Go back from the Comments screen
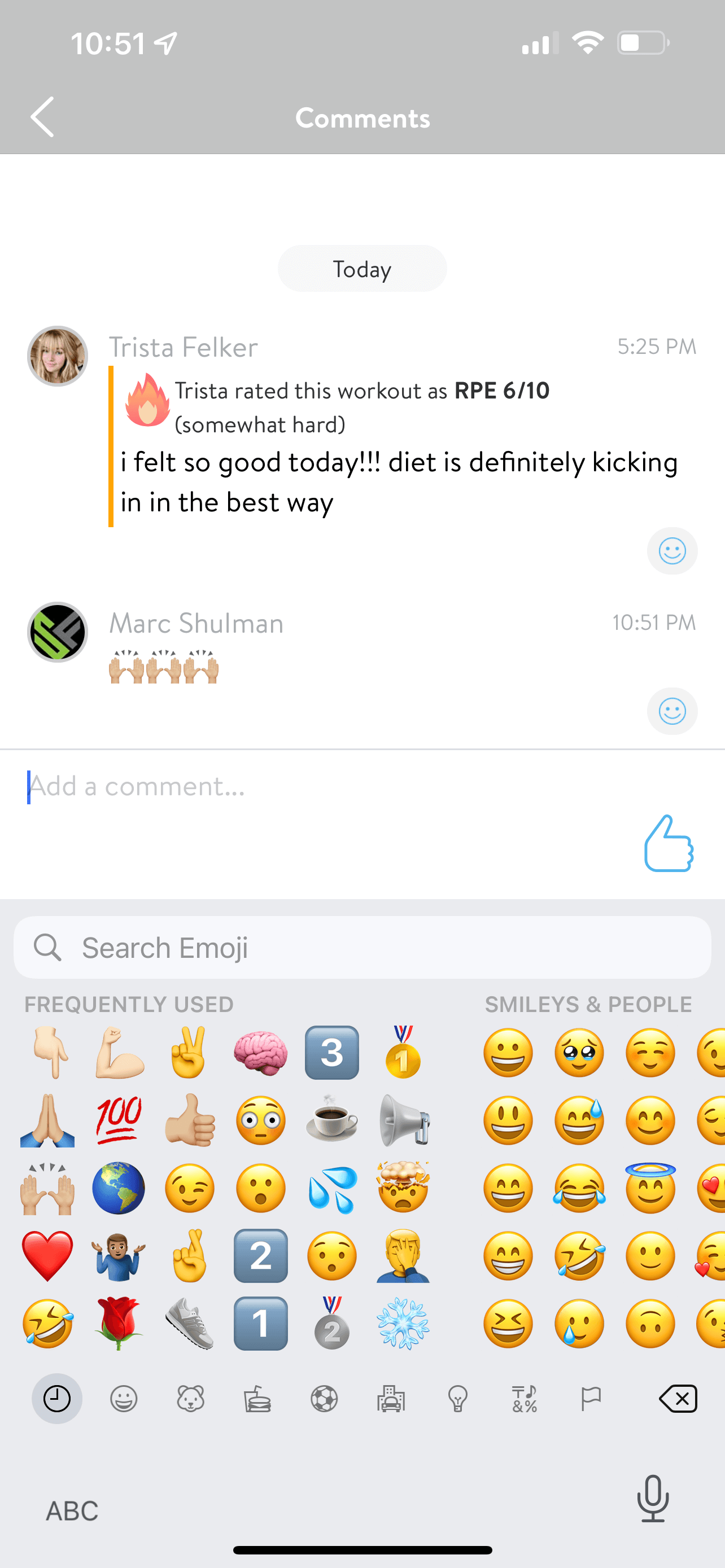Screen dimensions: 725x1568 42,117
